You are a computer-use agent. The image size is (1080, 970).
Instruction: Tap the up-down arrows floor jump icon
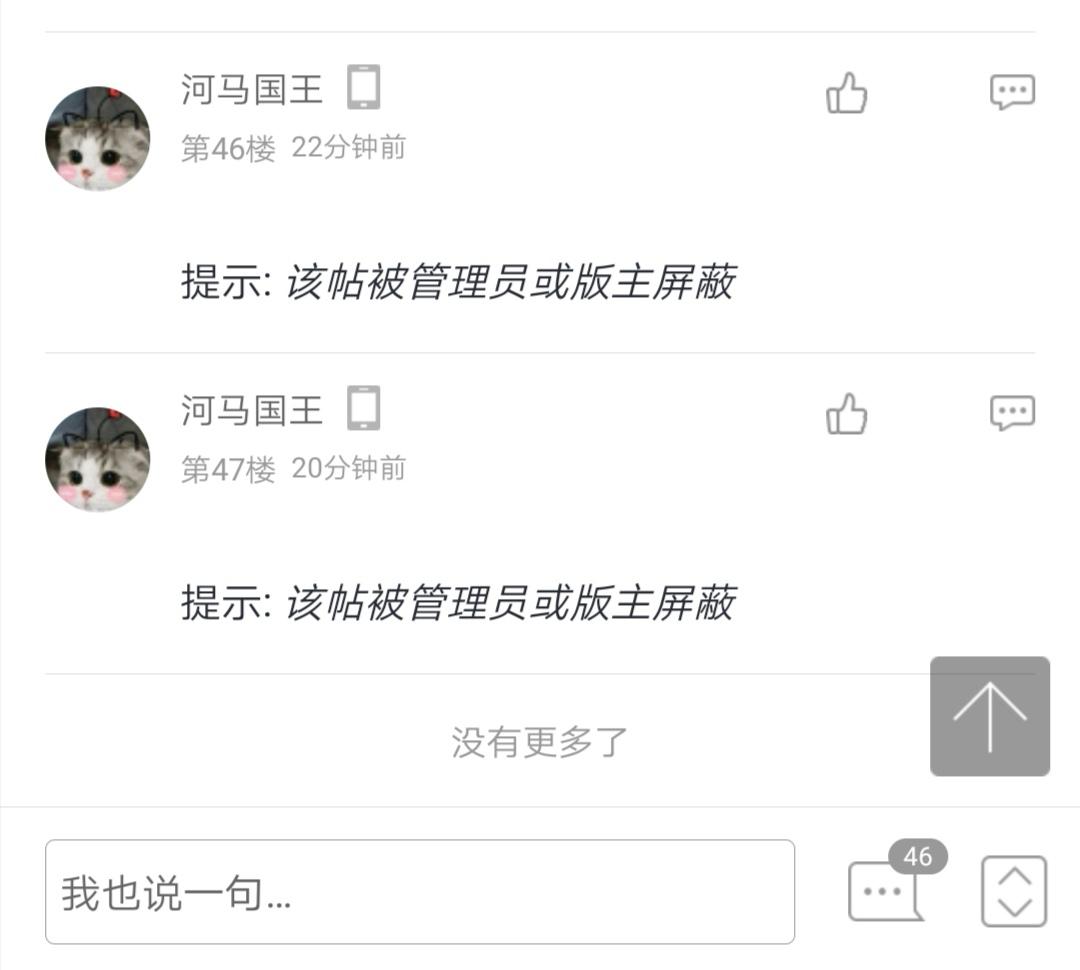tap(1014, 891)
